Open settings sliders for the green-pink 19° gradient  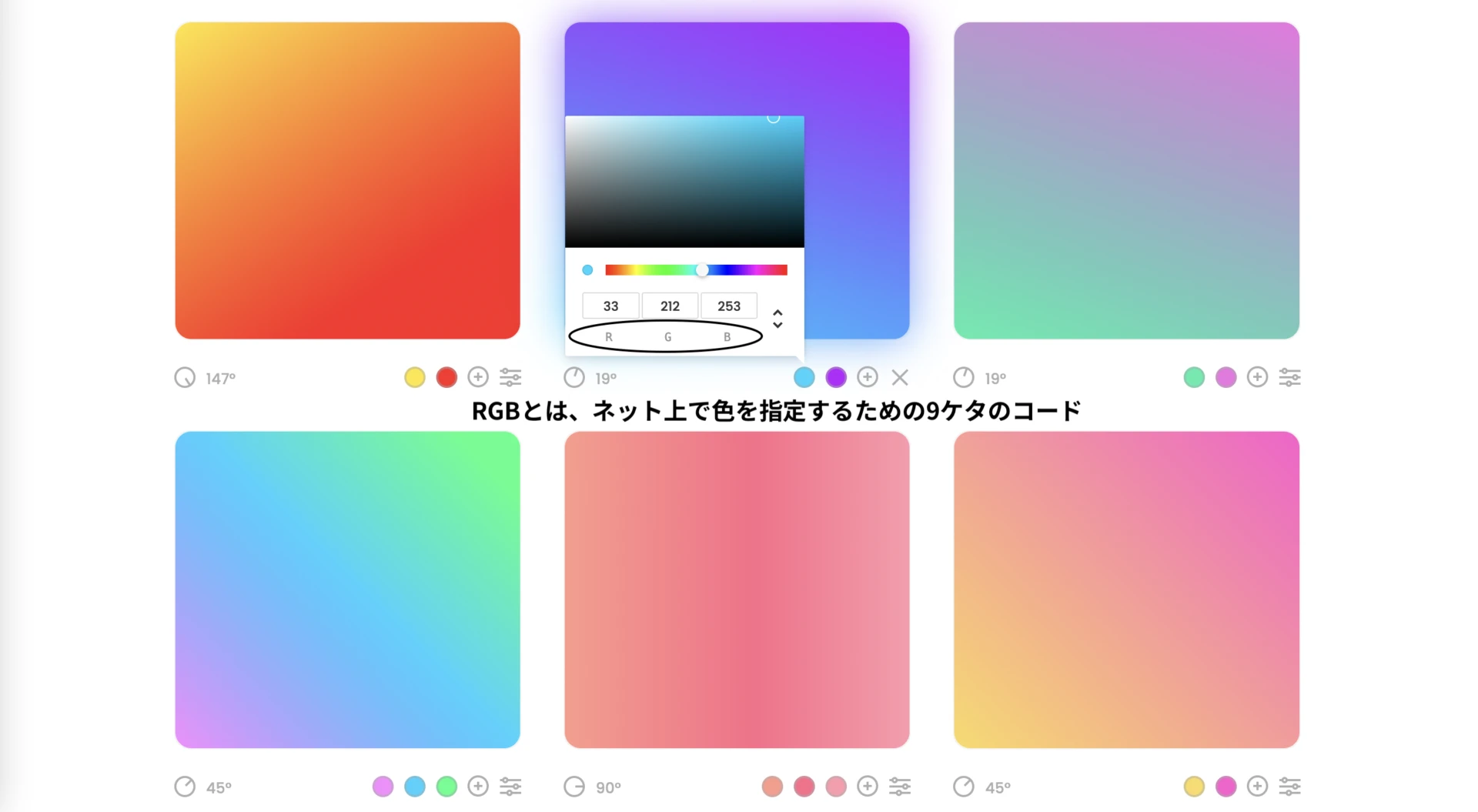click(1289, 377)
